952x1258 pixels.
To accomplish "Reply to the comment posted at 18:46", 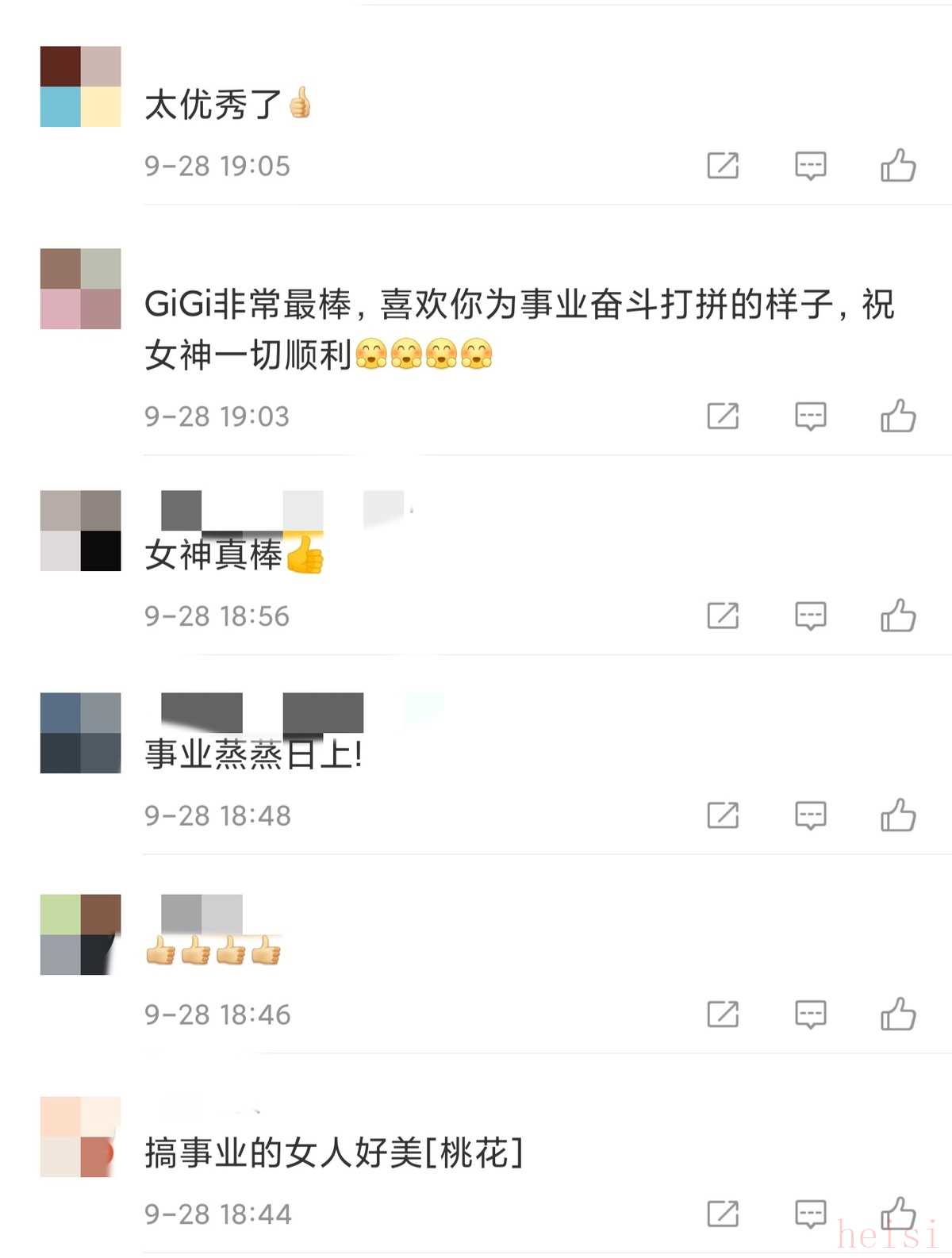I will pyautogui.click(x=810, y=1014).
